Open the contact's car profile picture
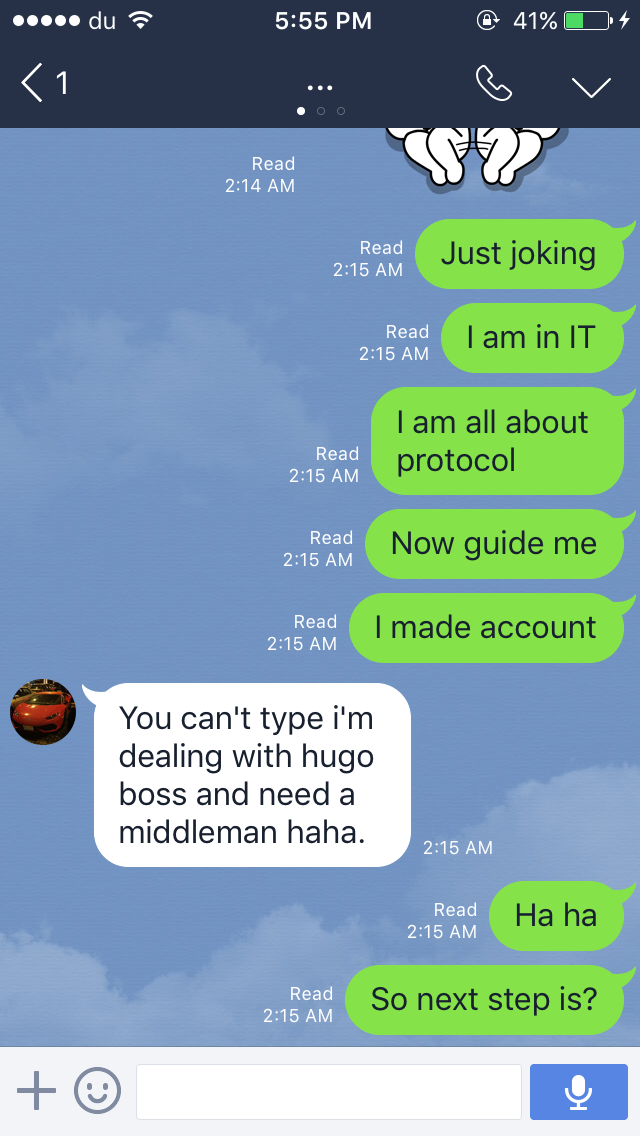Viewport: 640px width, 1136px height. (x=43, y=712)
